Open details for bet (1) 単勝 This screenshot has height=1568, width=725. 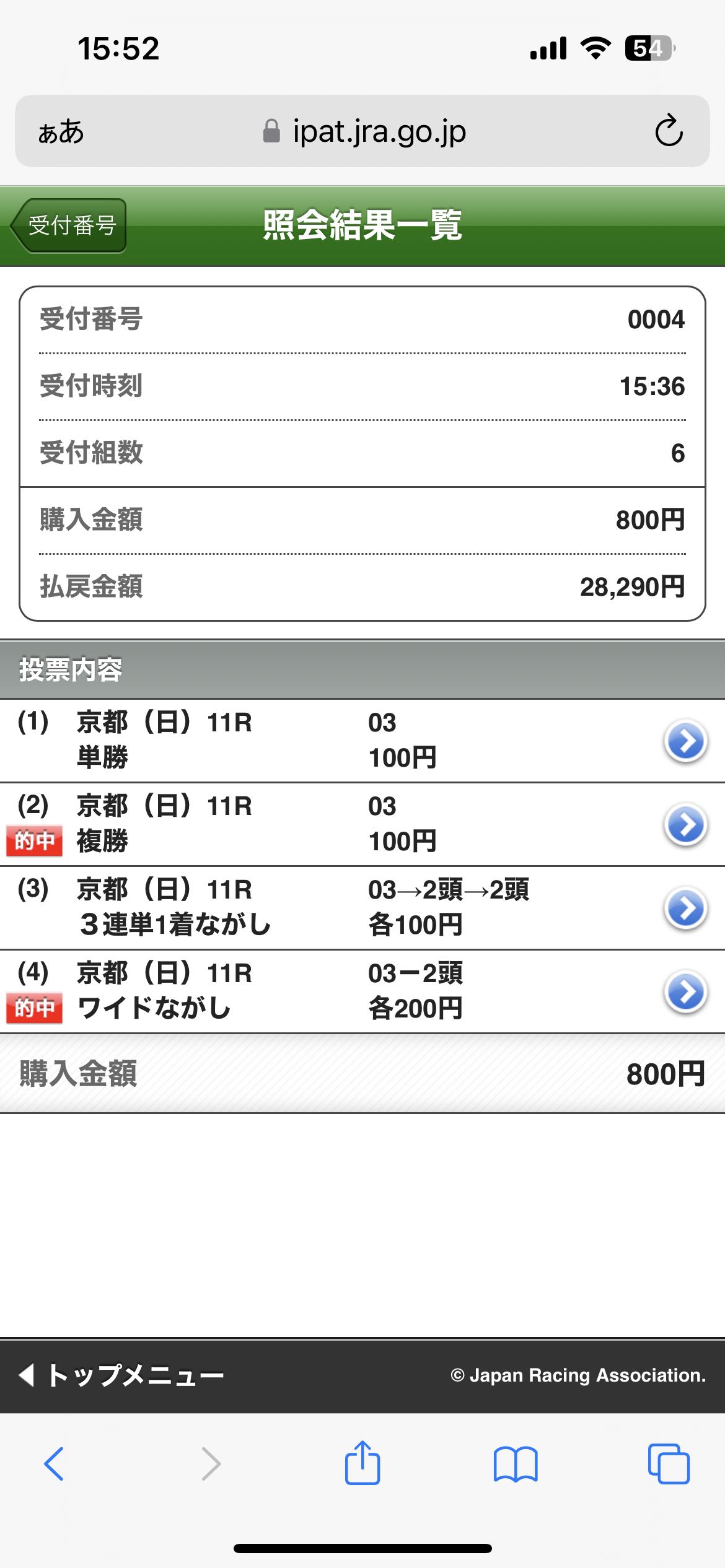(x=685, y=741)
